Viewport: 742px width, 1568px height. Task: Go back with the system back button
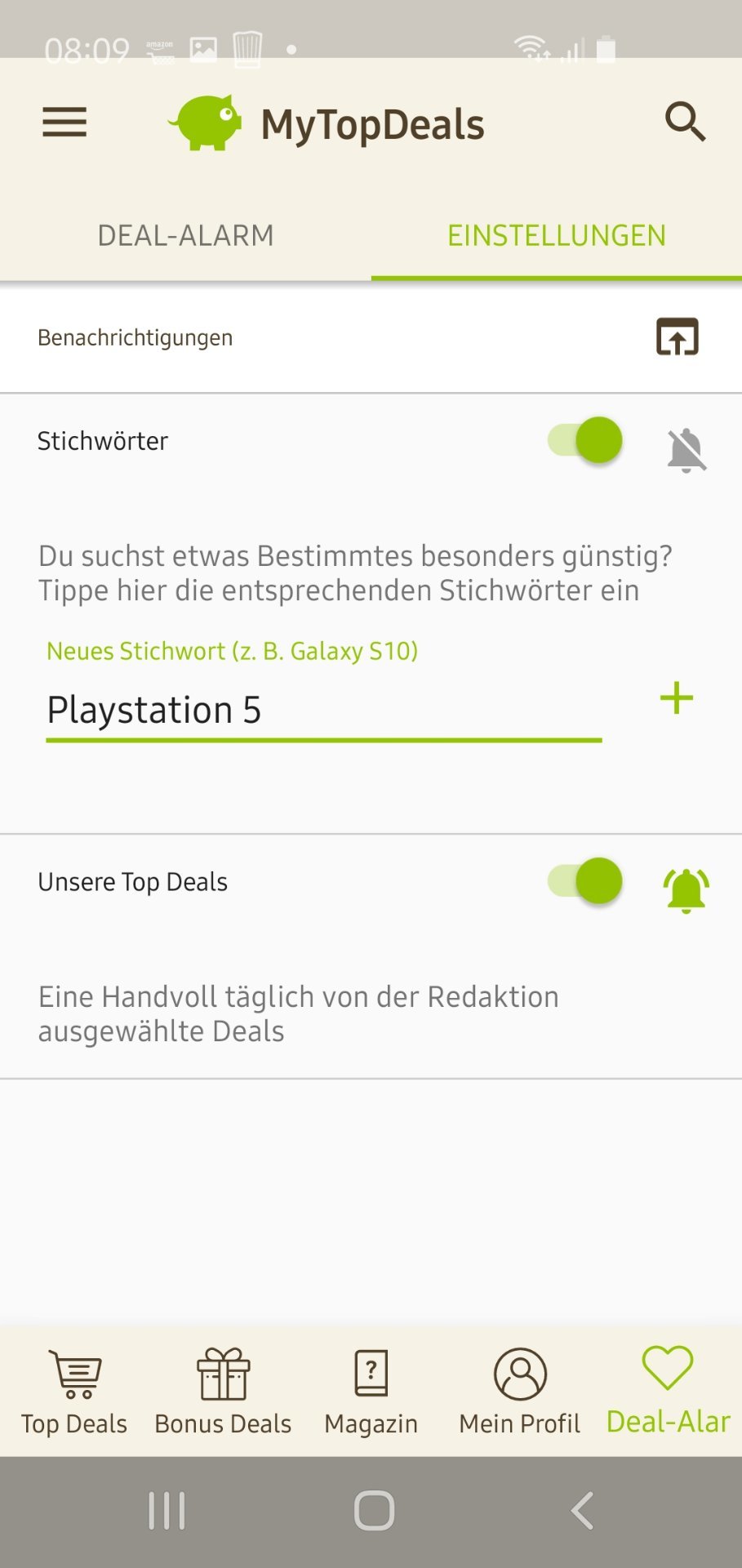tap(582, 1511)
